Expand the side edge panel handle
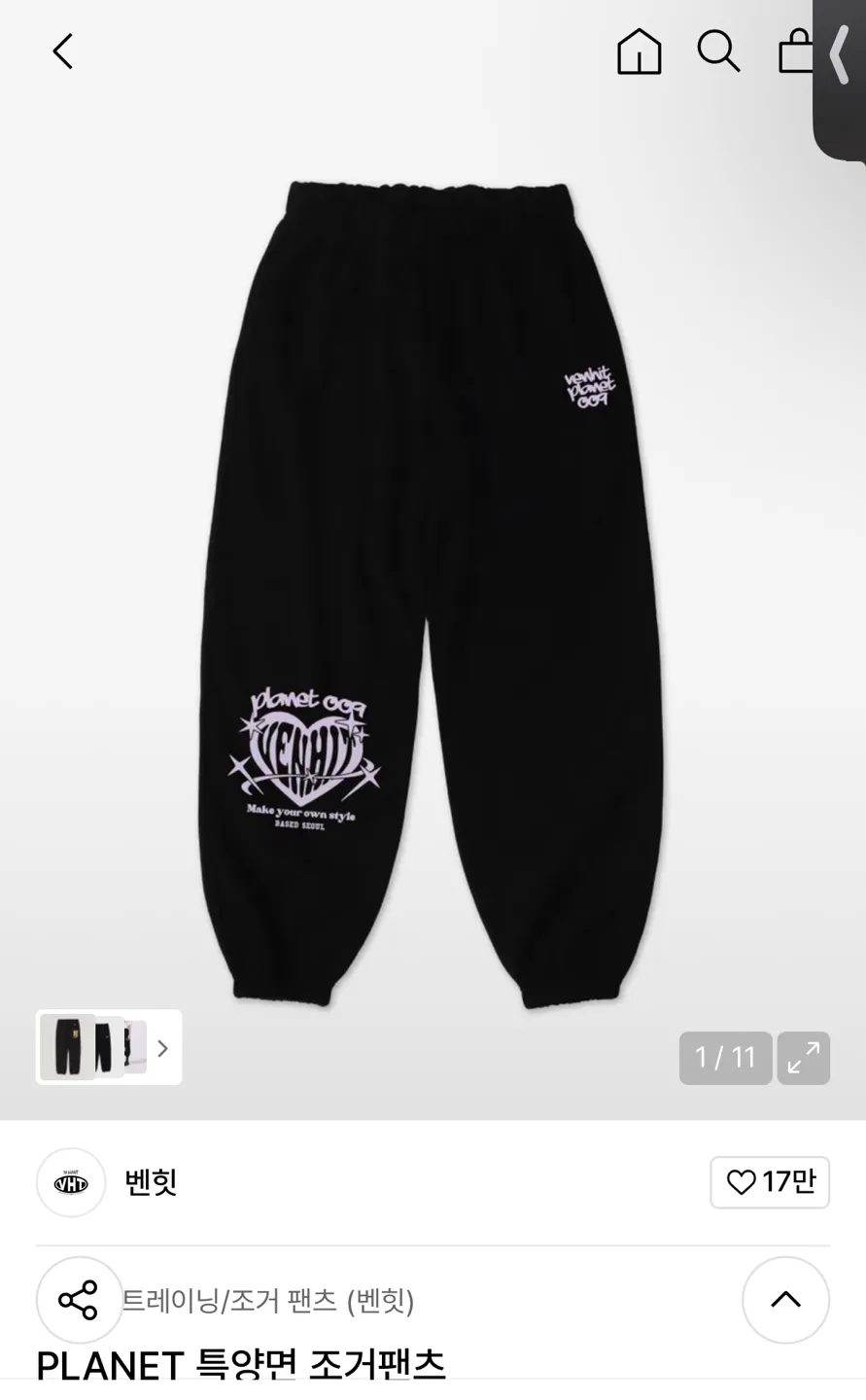The height and width of the screenshot is (1400, 866). point(841,58)
